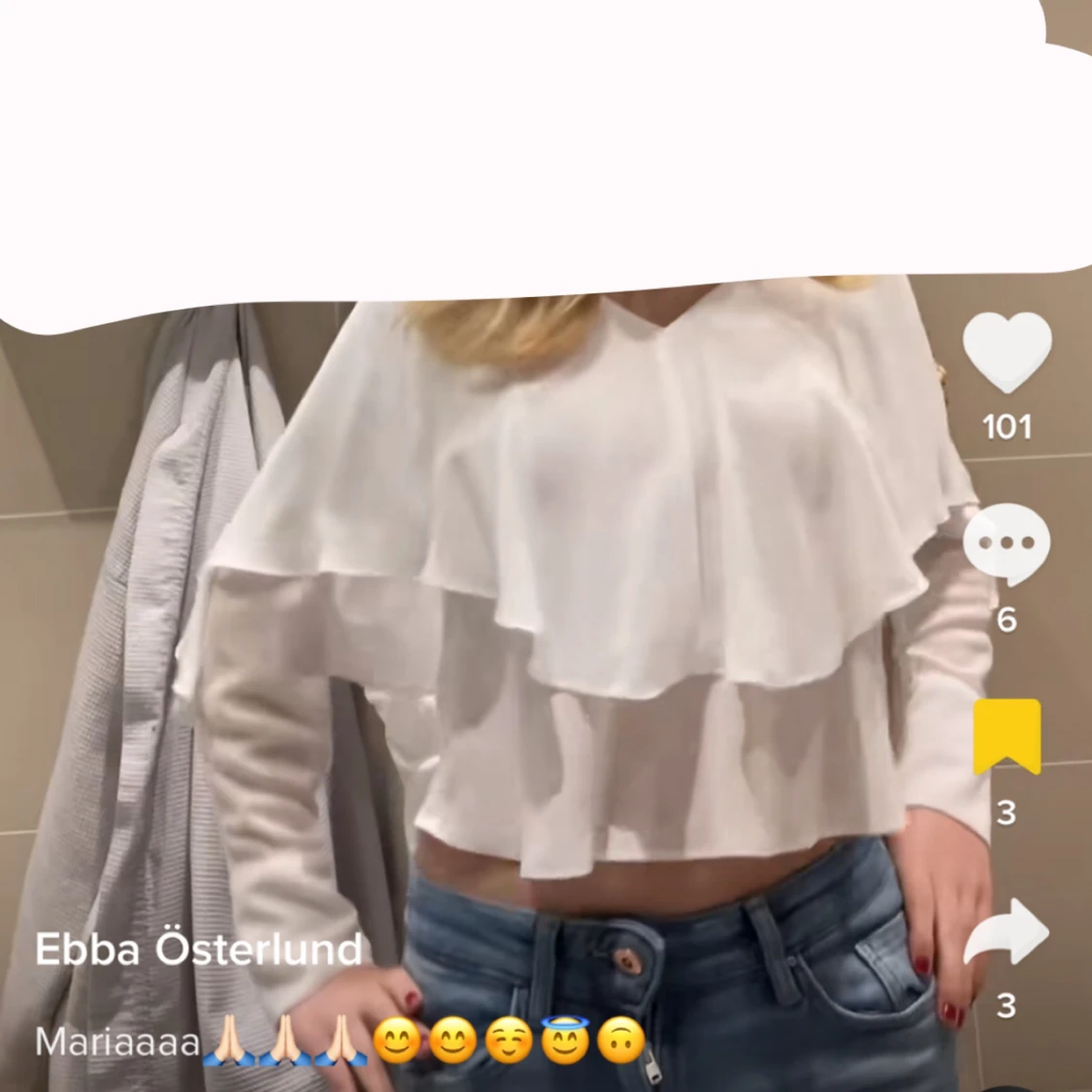
Task: Open Ebba Österlund's profile
Action: click(198, 949)
